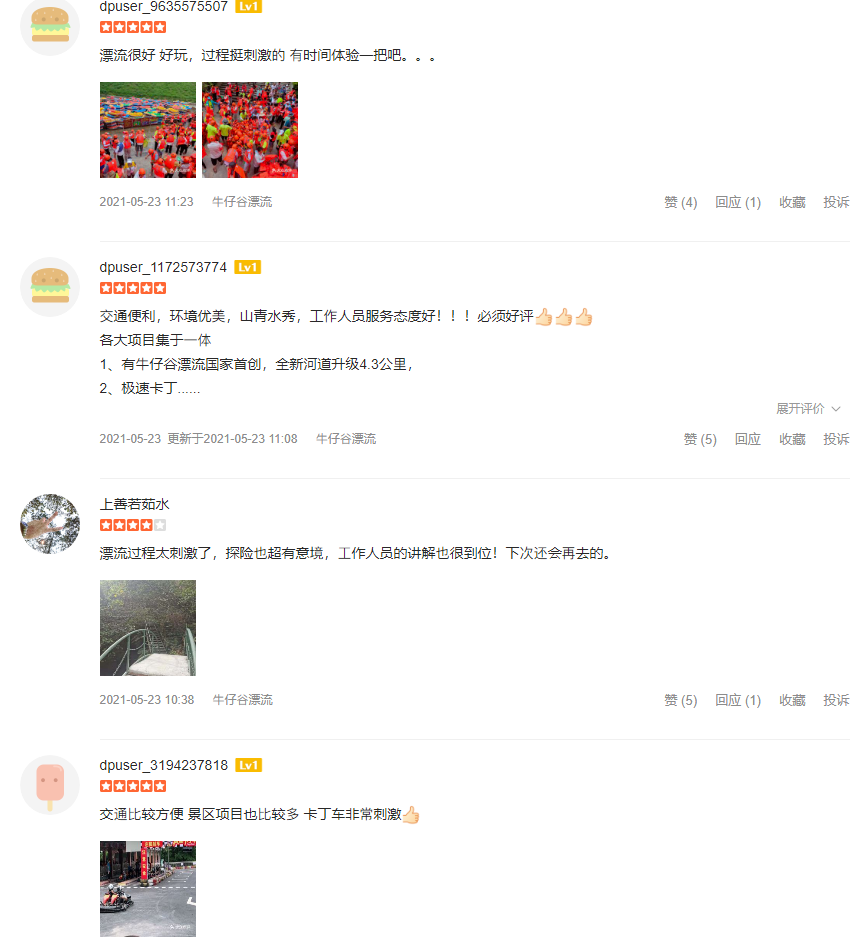Like the review by 上善若茹水
This screenshot has width=868, height=942.
point(680,700)
